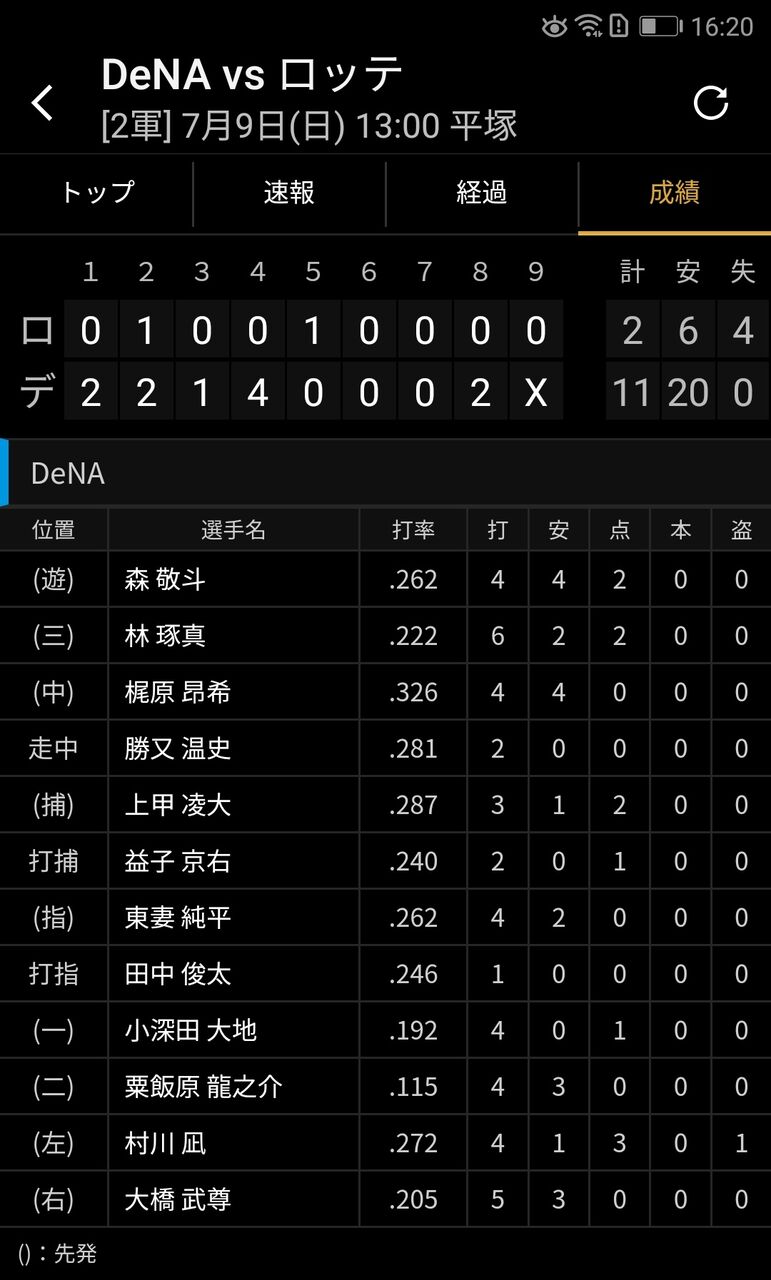Image resolution: width=771 pixels, height=1280 pixels.
Task: Tap the Wi-Fi icon in the status bar
Action: click(x=589, y=27)
